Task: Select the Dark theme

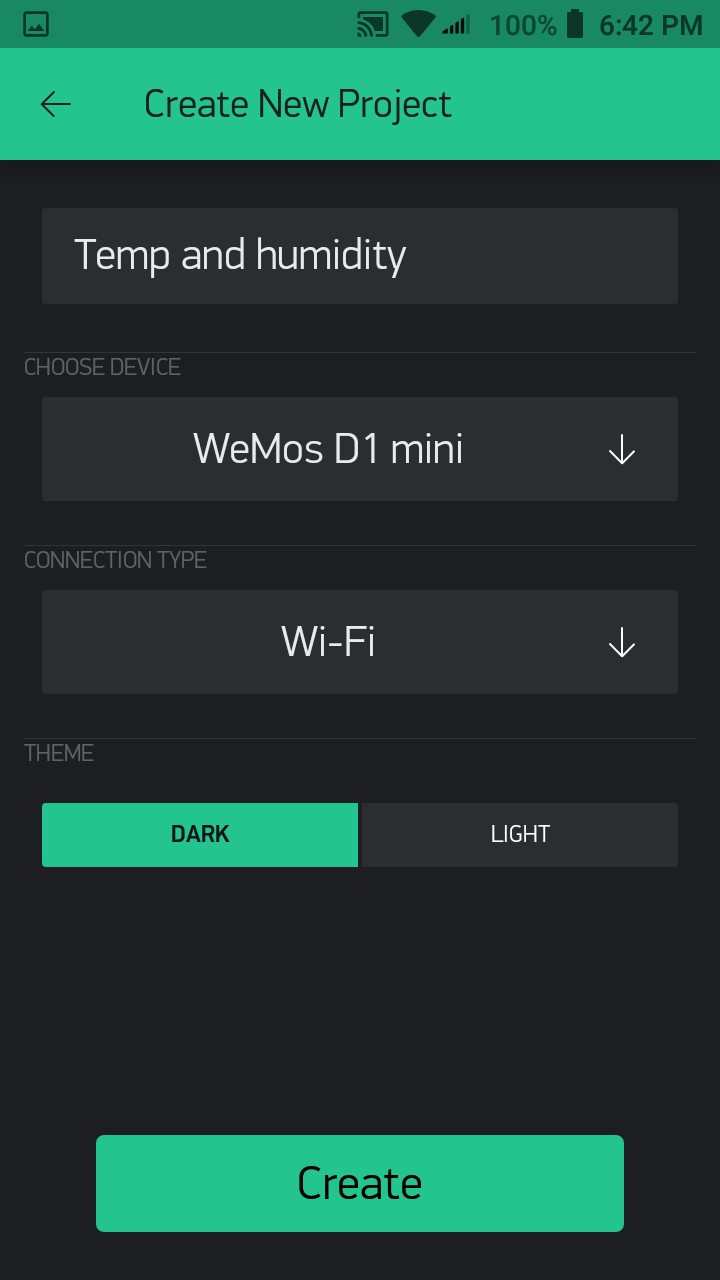Action: click(200, 834)
